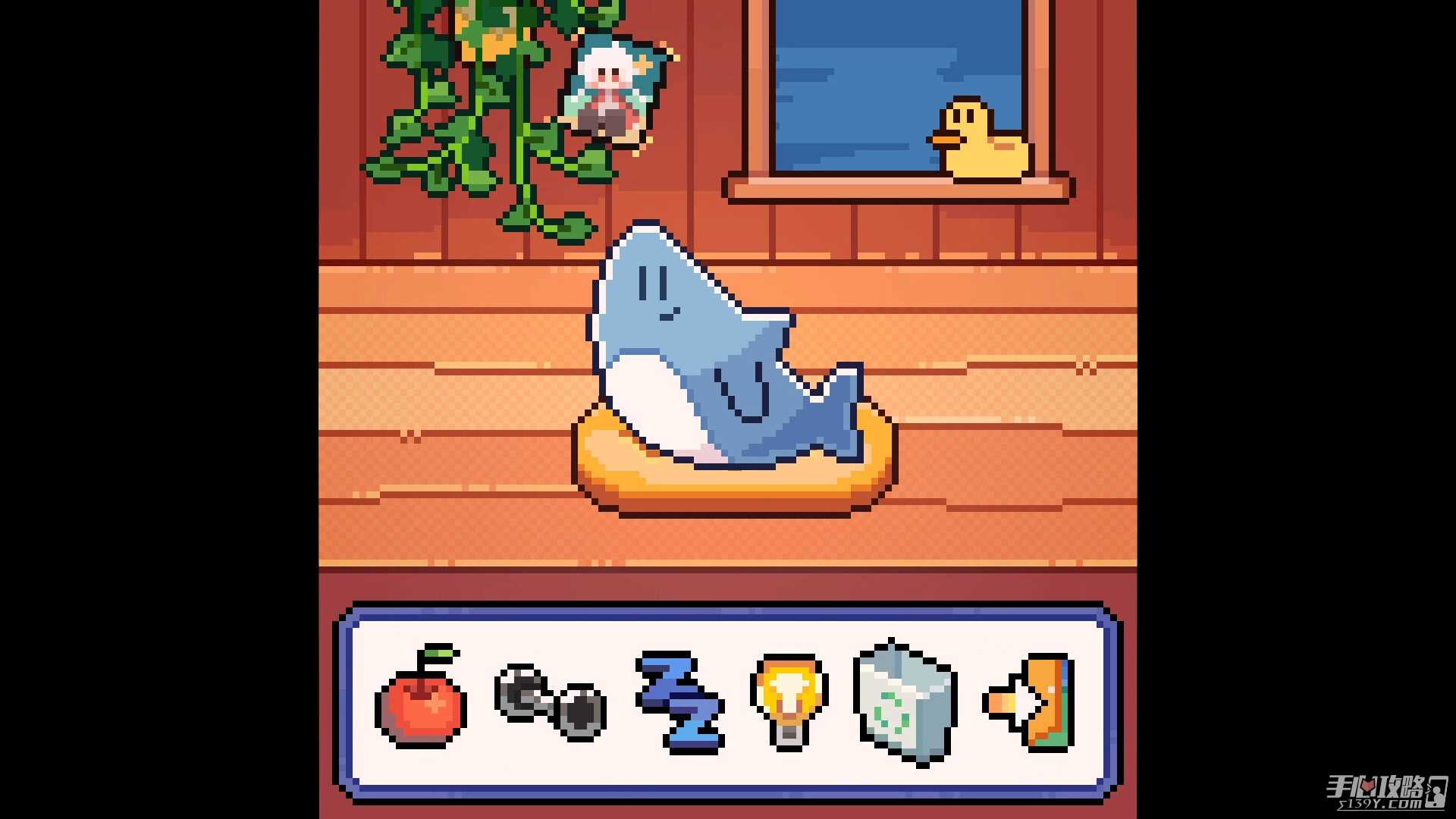
Task: Leave via the exit door icon
Action: [1031, 701]
